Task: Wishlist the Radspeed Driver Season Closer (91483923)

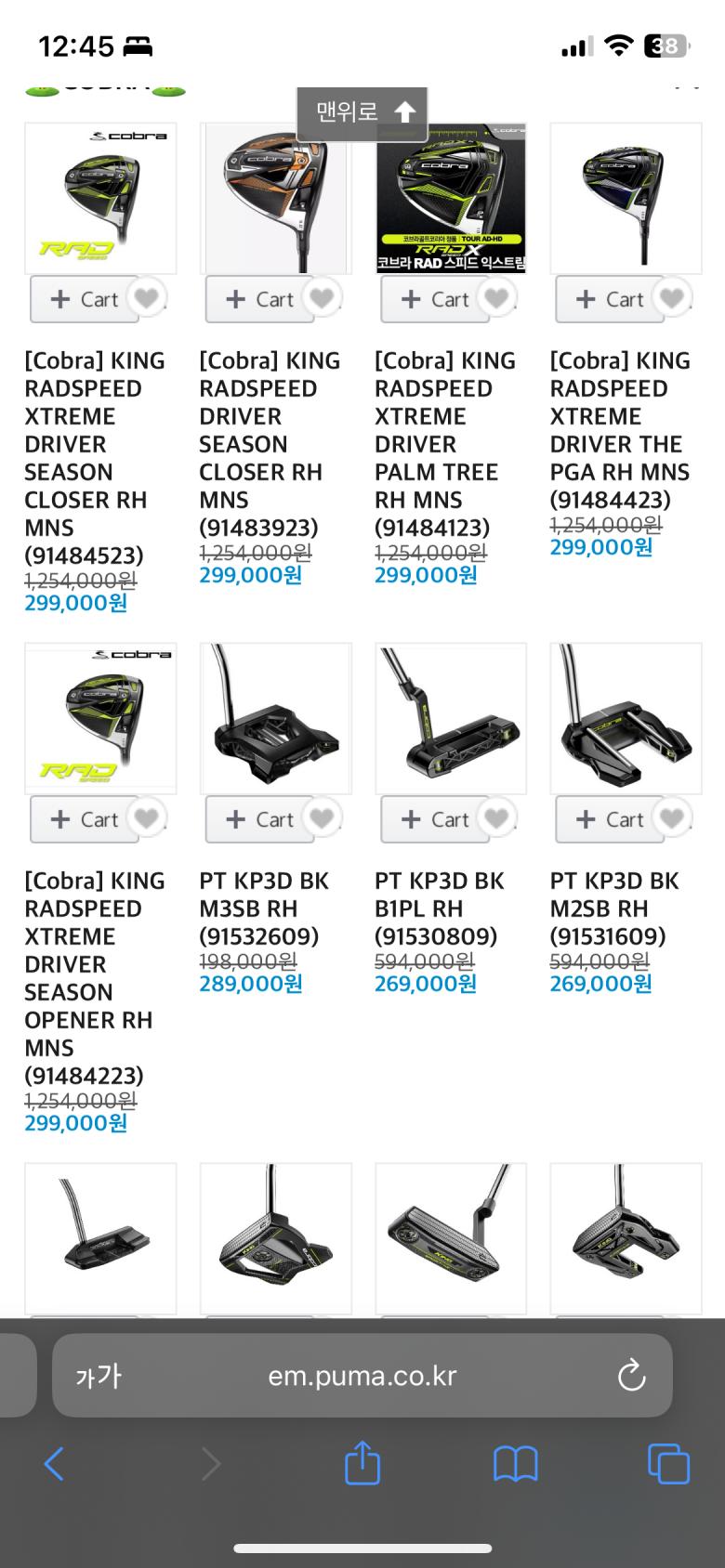Action: pos(322,298)
